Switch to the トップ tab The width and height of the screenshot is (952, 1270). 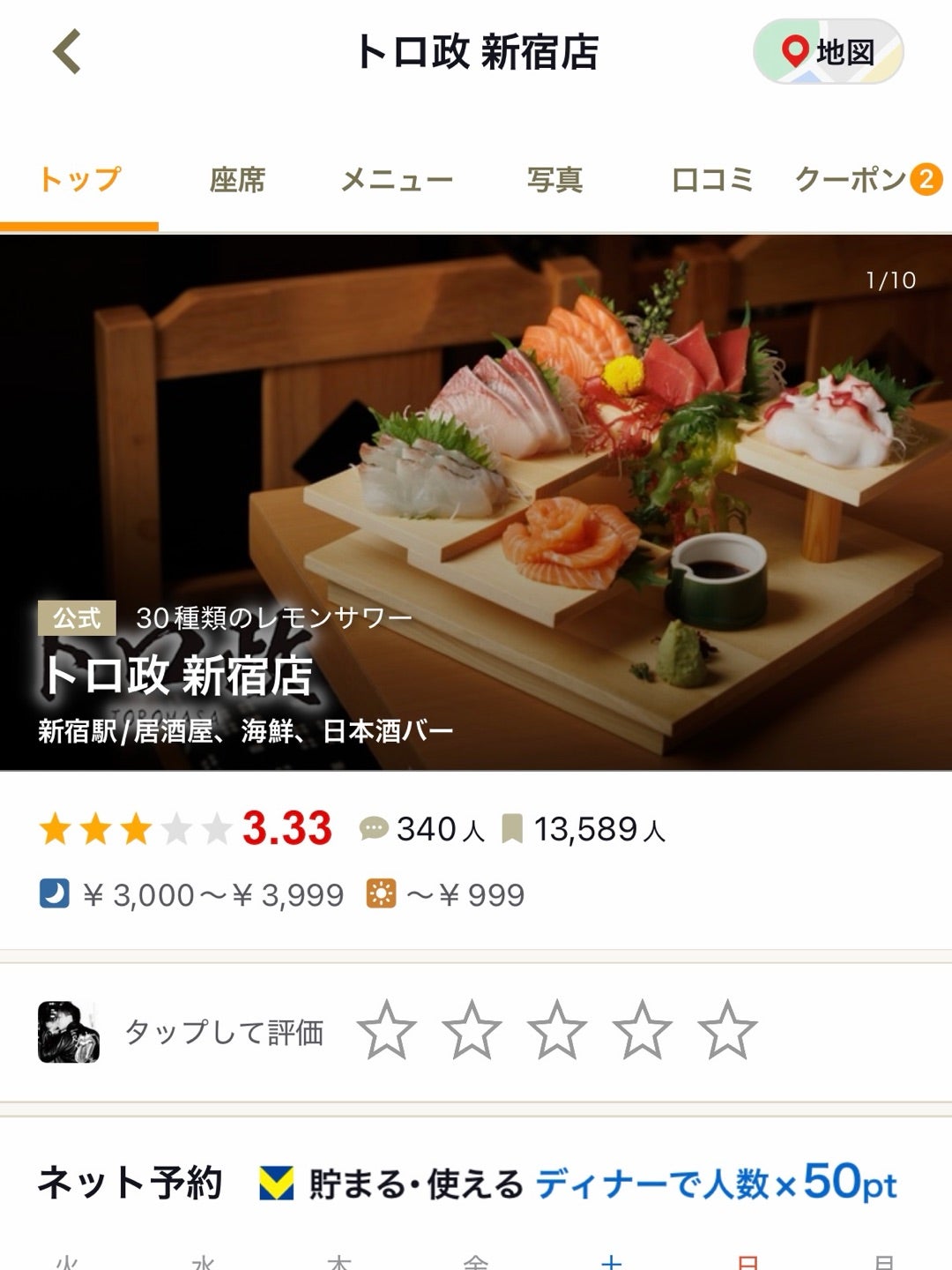(x=79, y=180)
